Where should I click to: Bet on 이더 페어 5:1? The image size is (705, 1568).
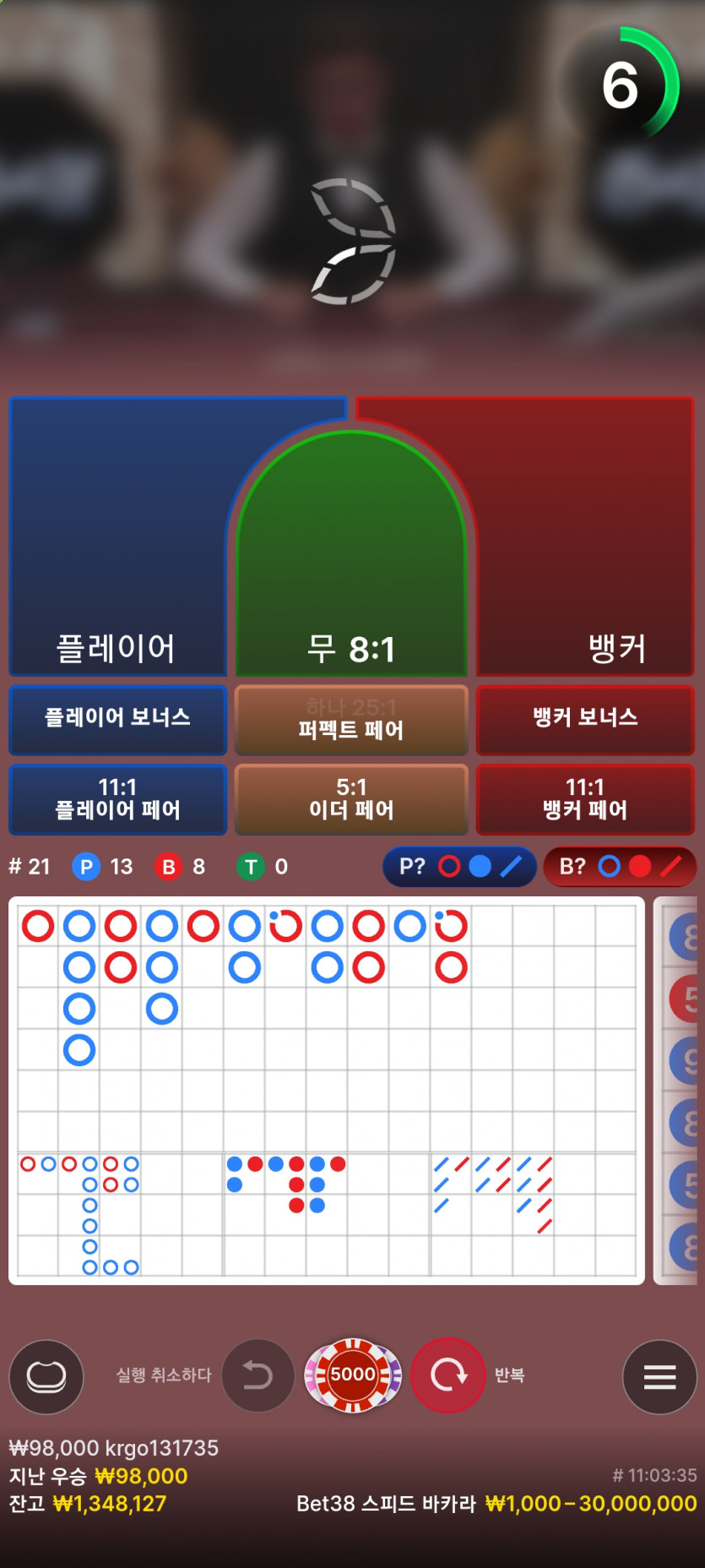point(350,799)
